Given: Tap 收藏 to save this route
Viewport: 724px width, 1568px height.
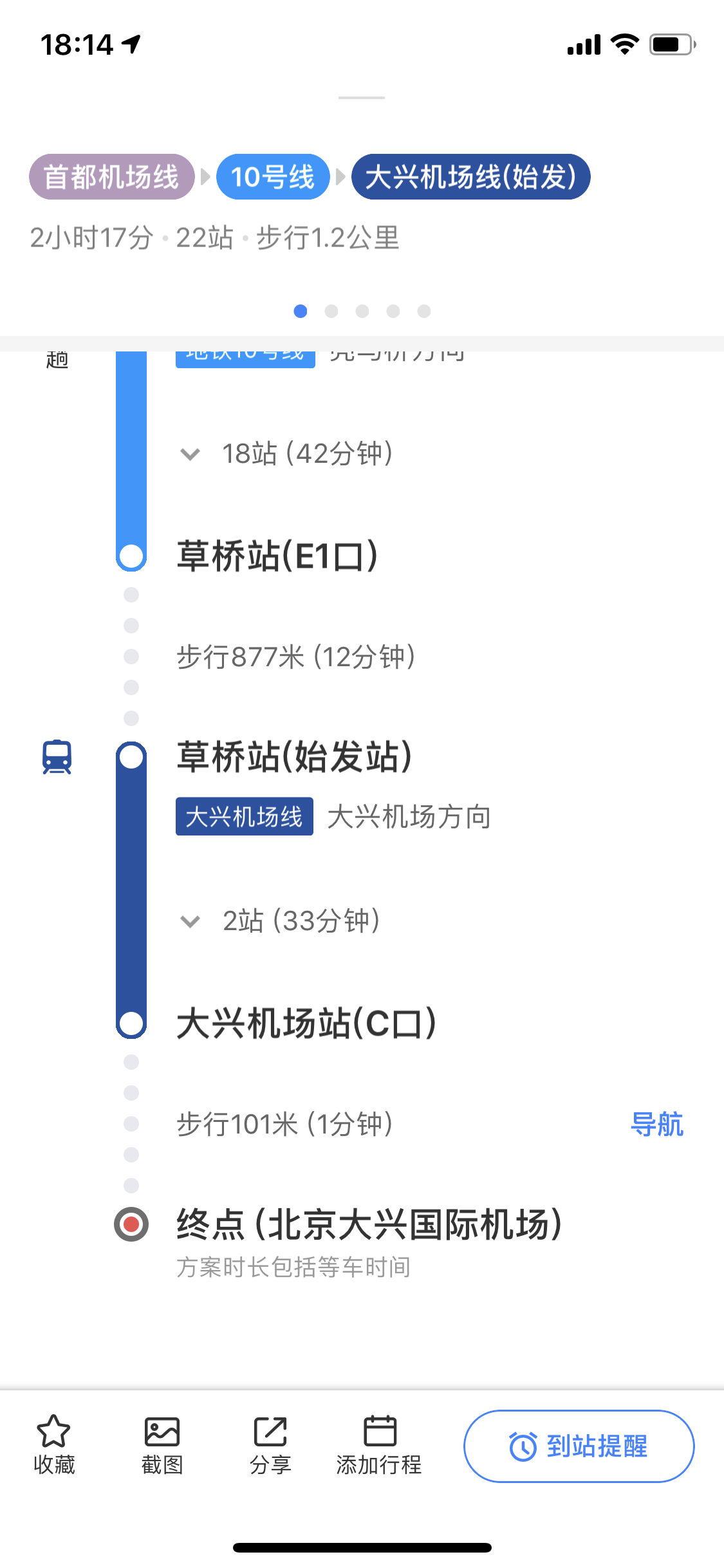Looking at the screenshot, I should click(54, 1444).
